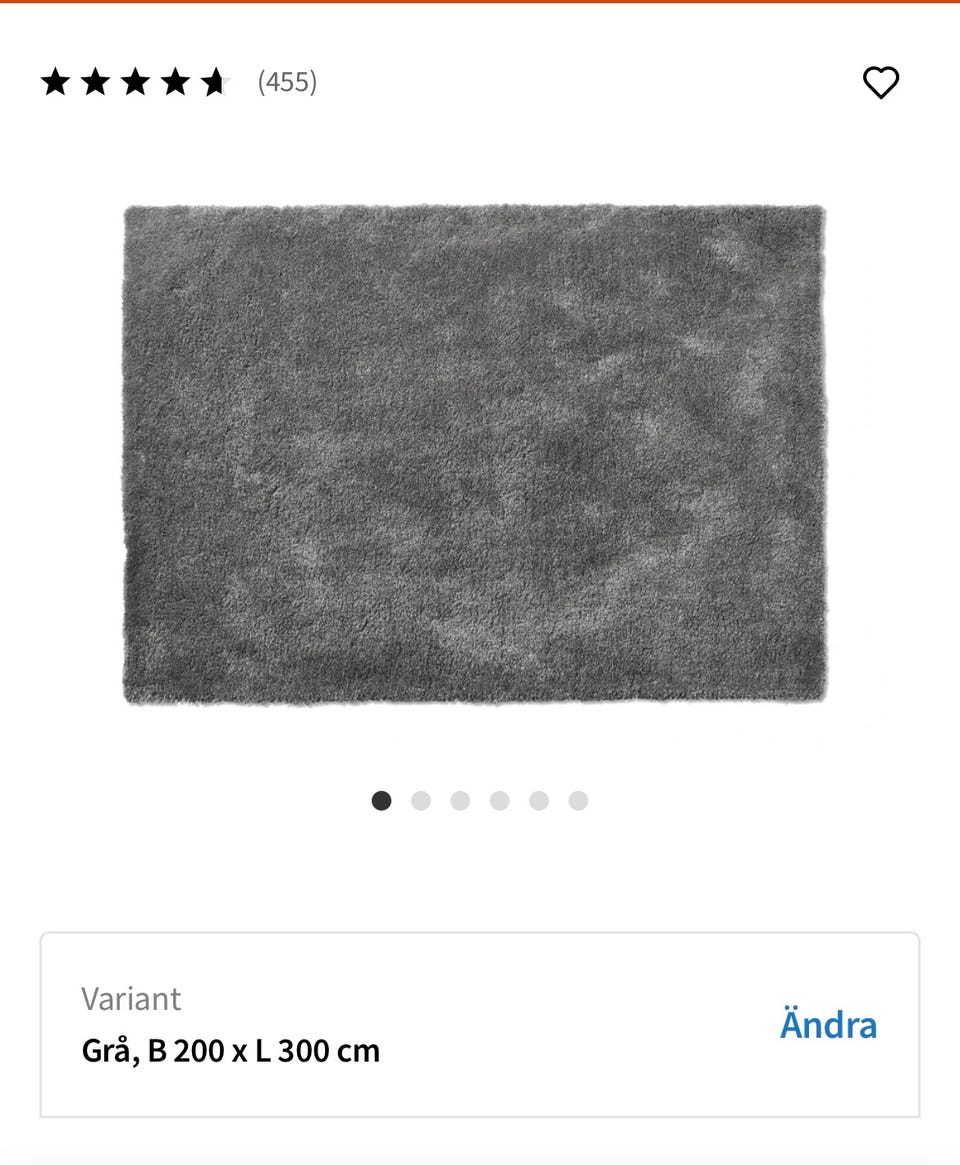Click the star rating area to view ratings

pyautogui.click(x=135, y=81)
